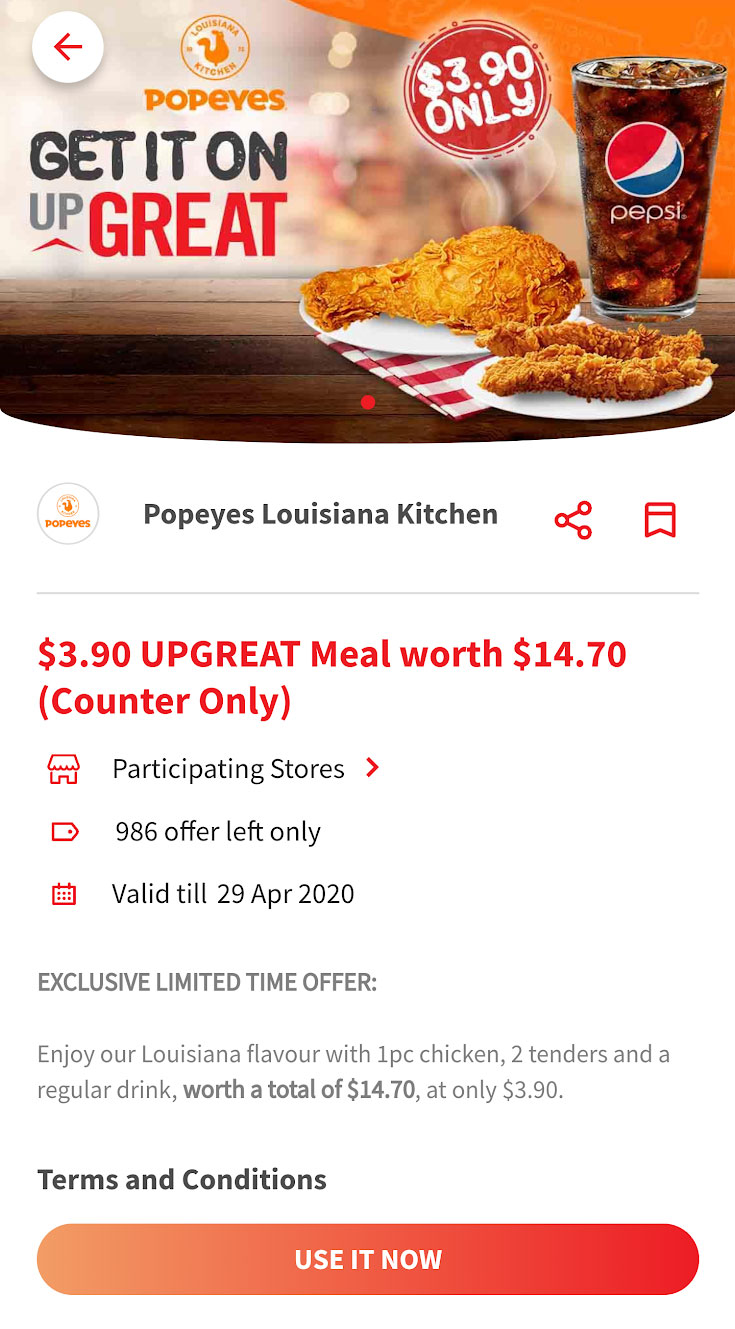The height and width of the screenshot is (1329, 735).
Task: Tap the 986 offer left only text
Action: pos(219,830)
